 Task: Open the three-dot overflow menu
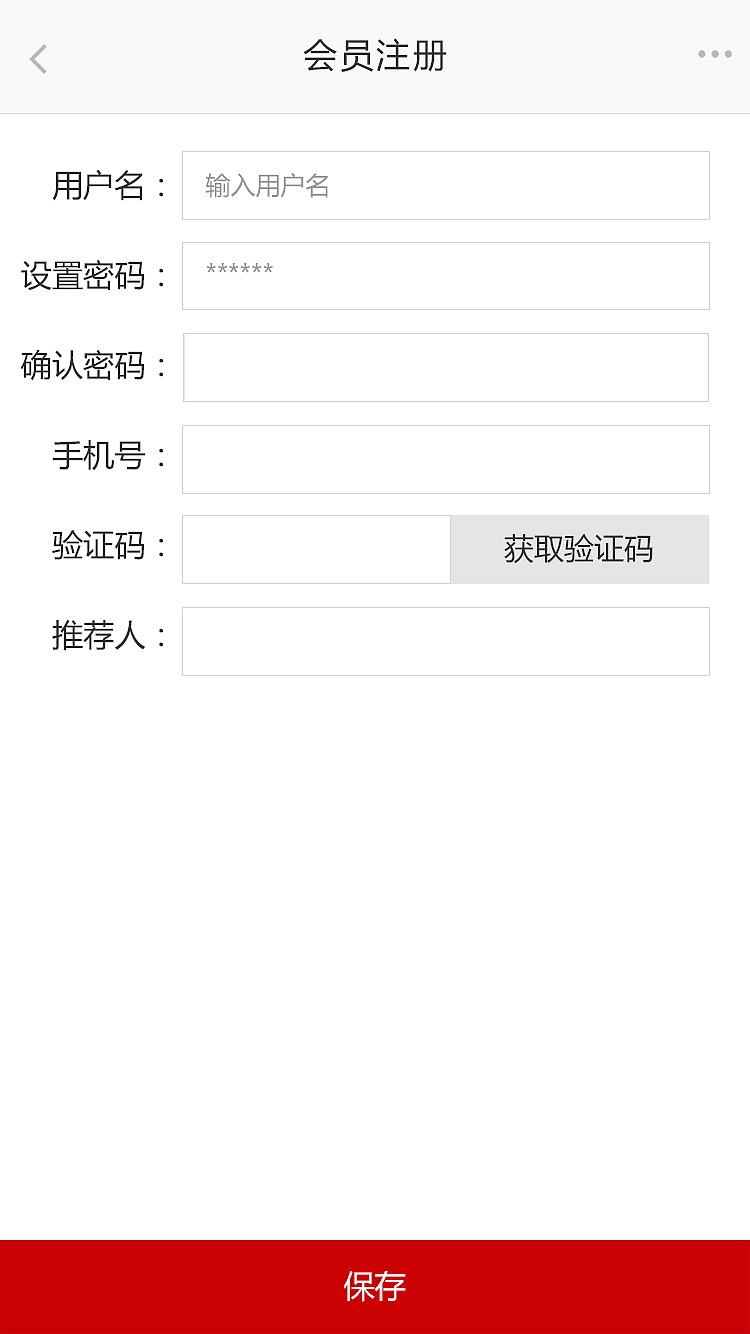point(714,55)
